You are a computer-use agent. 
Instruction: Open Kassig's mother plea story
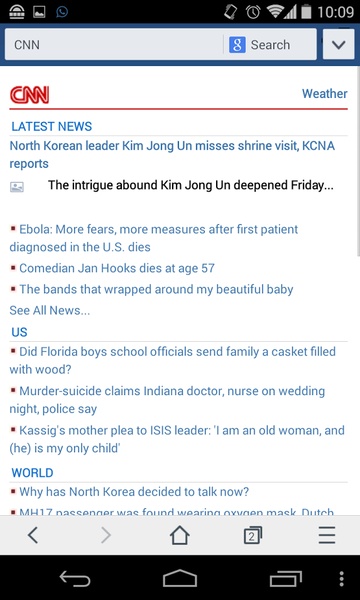pyautogui.click(x=177, y=439)
